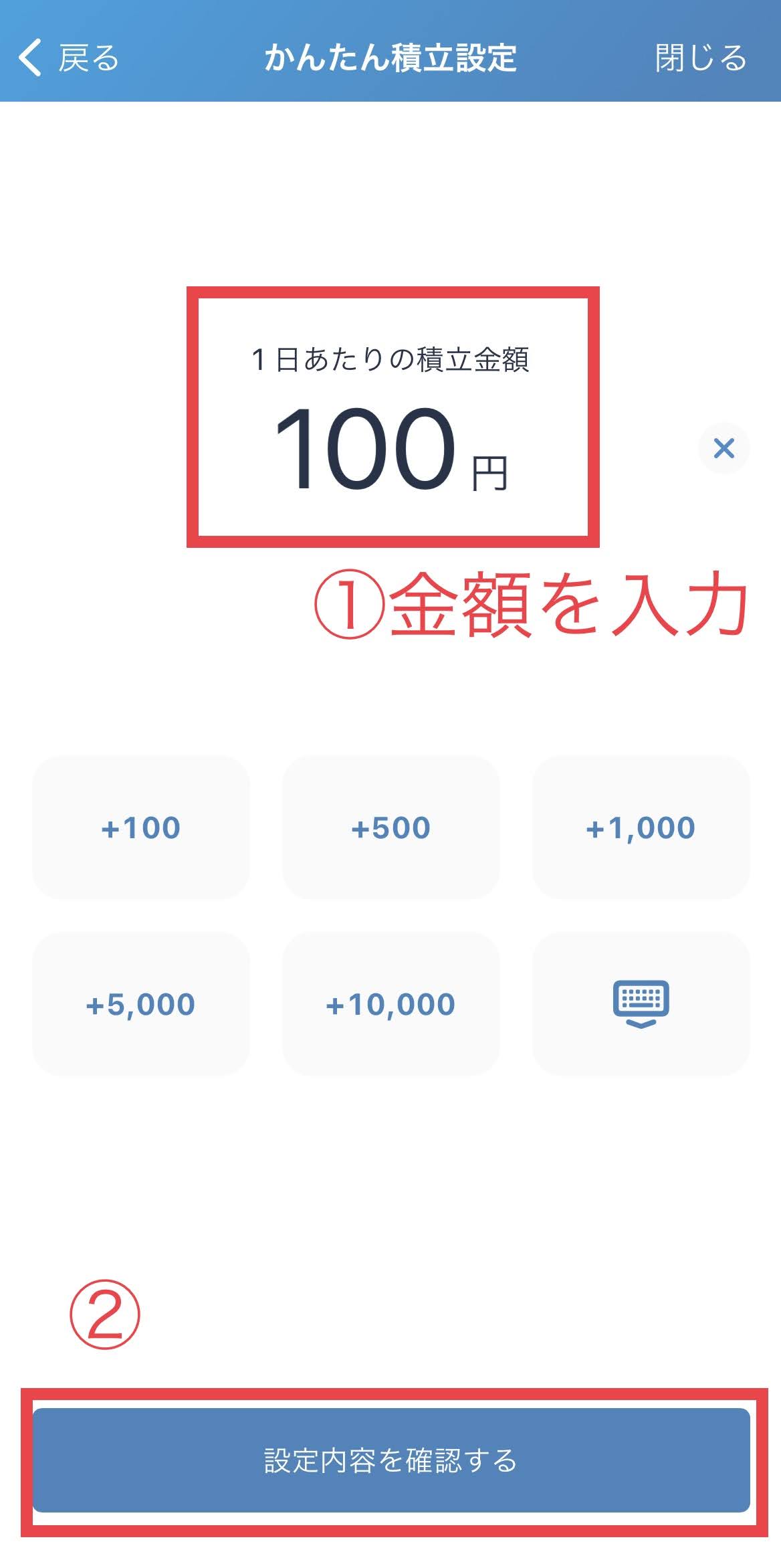Add +1,000 yen to the amount
781x1568 pixels.
pyautogui.click(x=641, y=827)
